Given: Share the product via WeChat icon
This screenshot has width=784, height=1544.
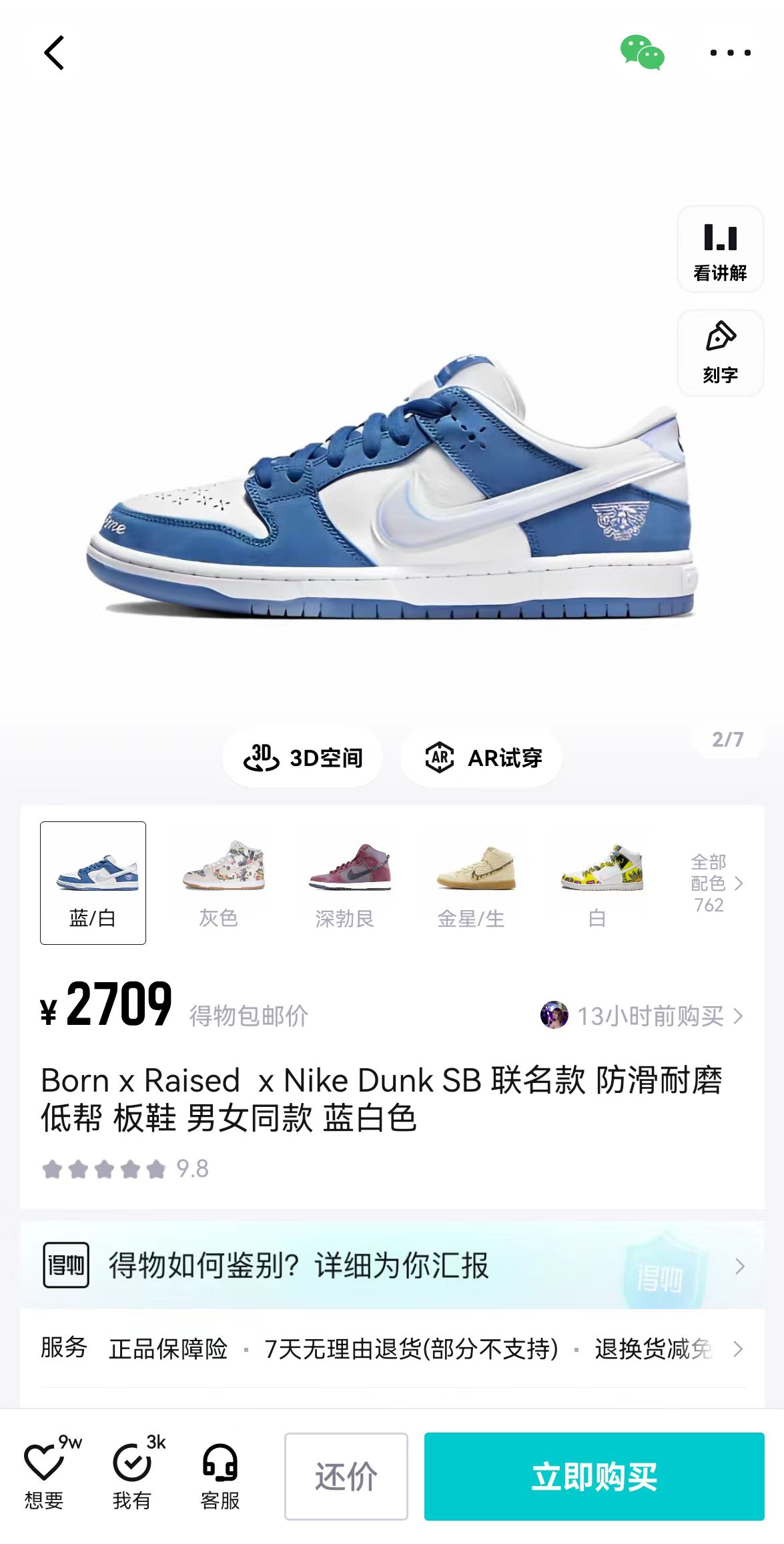Looking at the screenshot, I should (642, 53).
